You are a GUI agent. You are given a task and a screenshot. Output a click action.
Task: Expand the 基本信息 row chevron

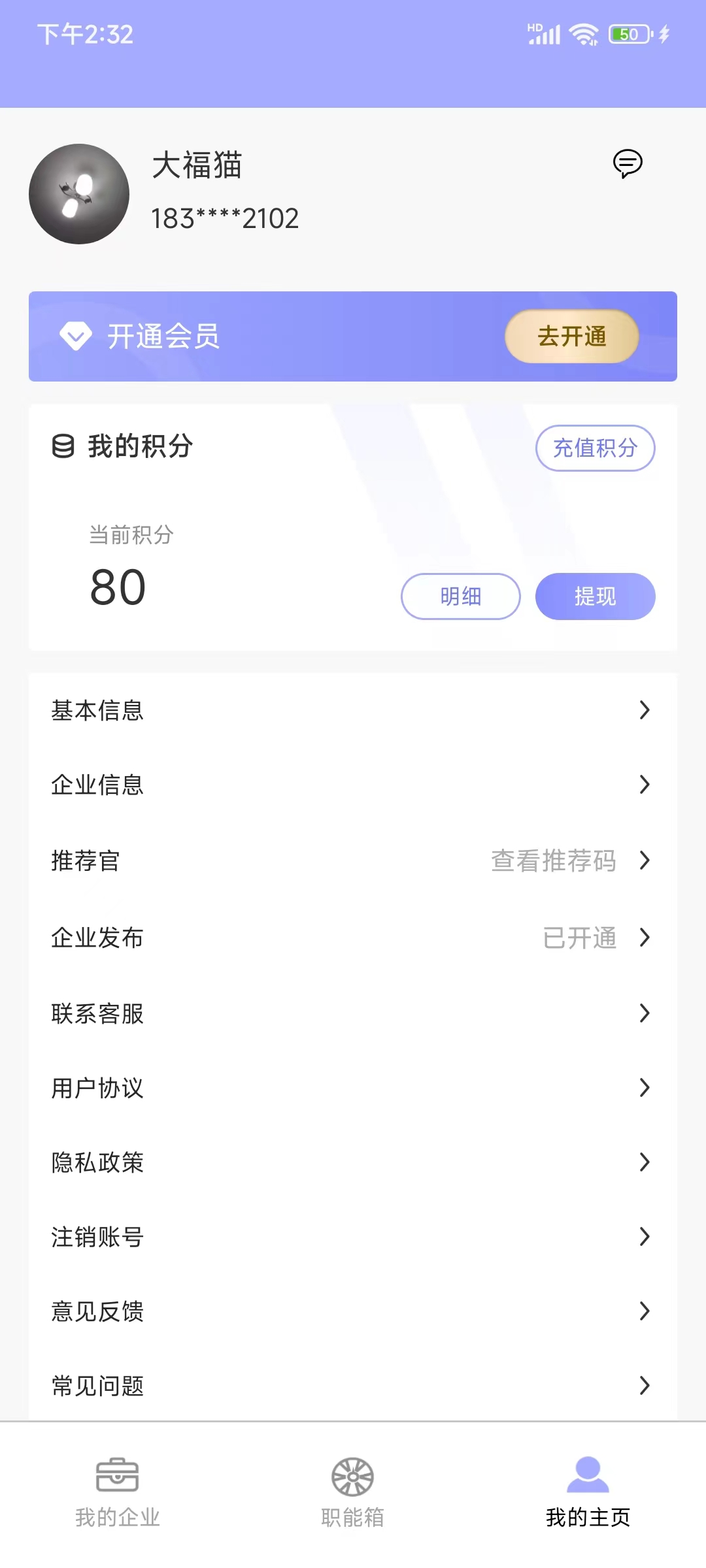pos(644,710)
